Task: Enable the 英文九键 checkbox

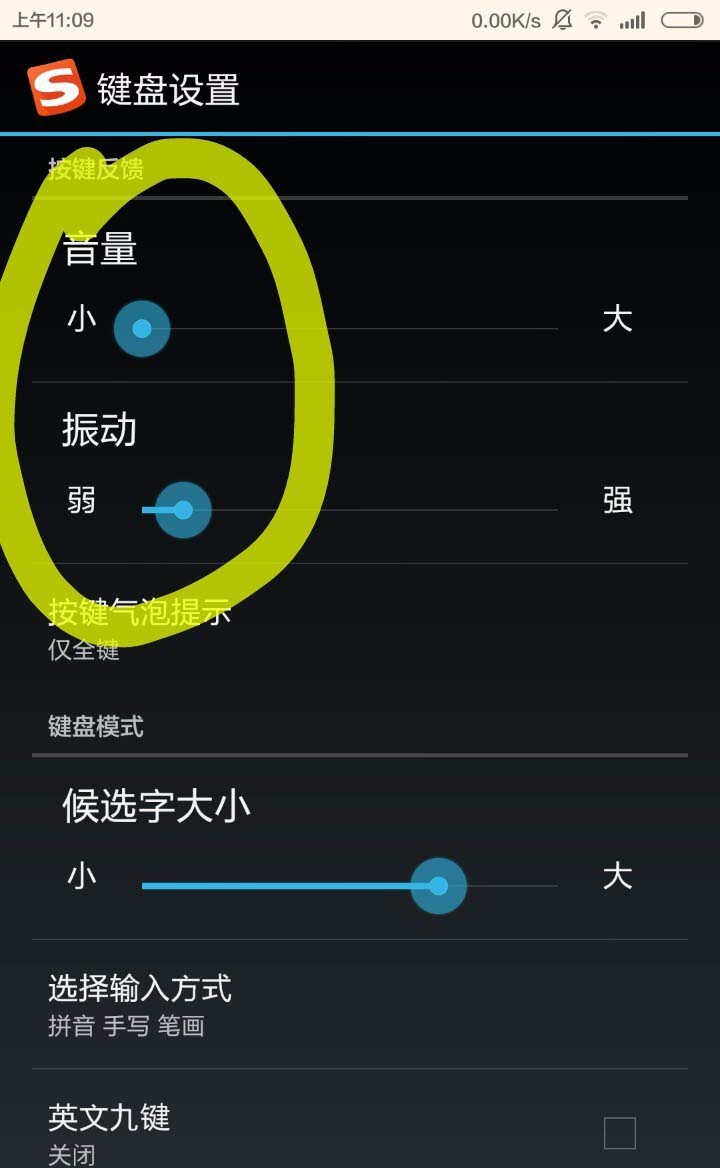Action: (x=619, y=1133)
